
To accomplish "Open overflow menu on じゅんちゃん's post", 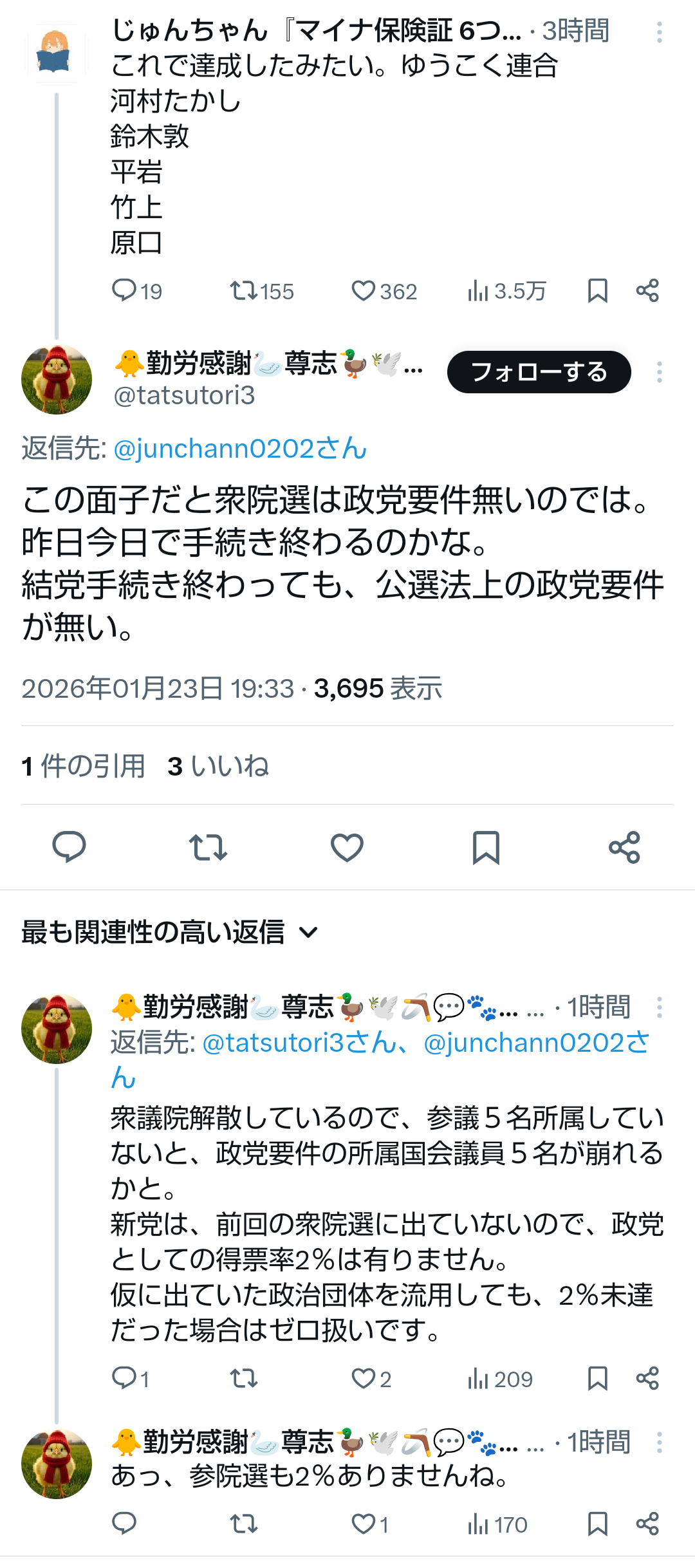I will click(x=659, y=32).
